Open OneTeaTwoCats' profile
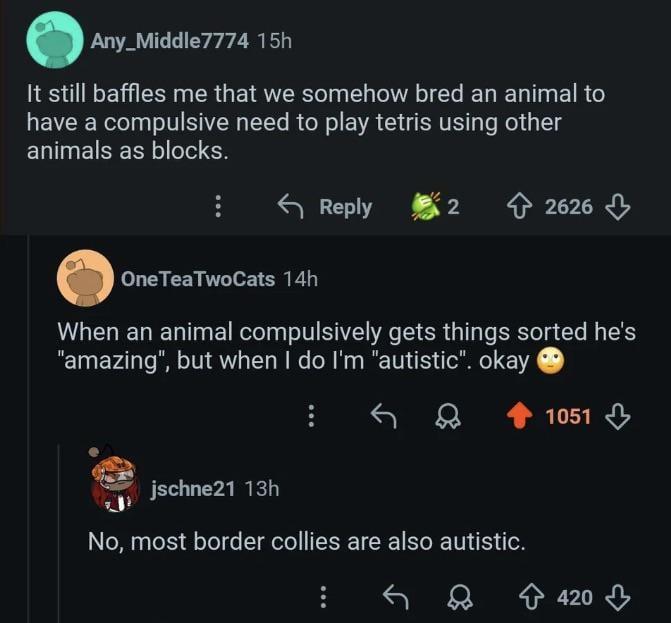The width and height of the screenshot is (671, 623). click(x=197, y=279)
